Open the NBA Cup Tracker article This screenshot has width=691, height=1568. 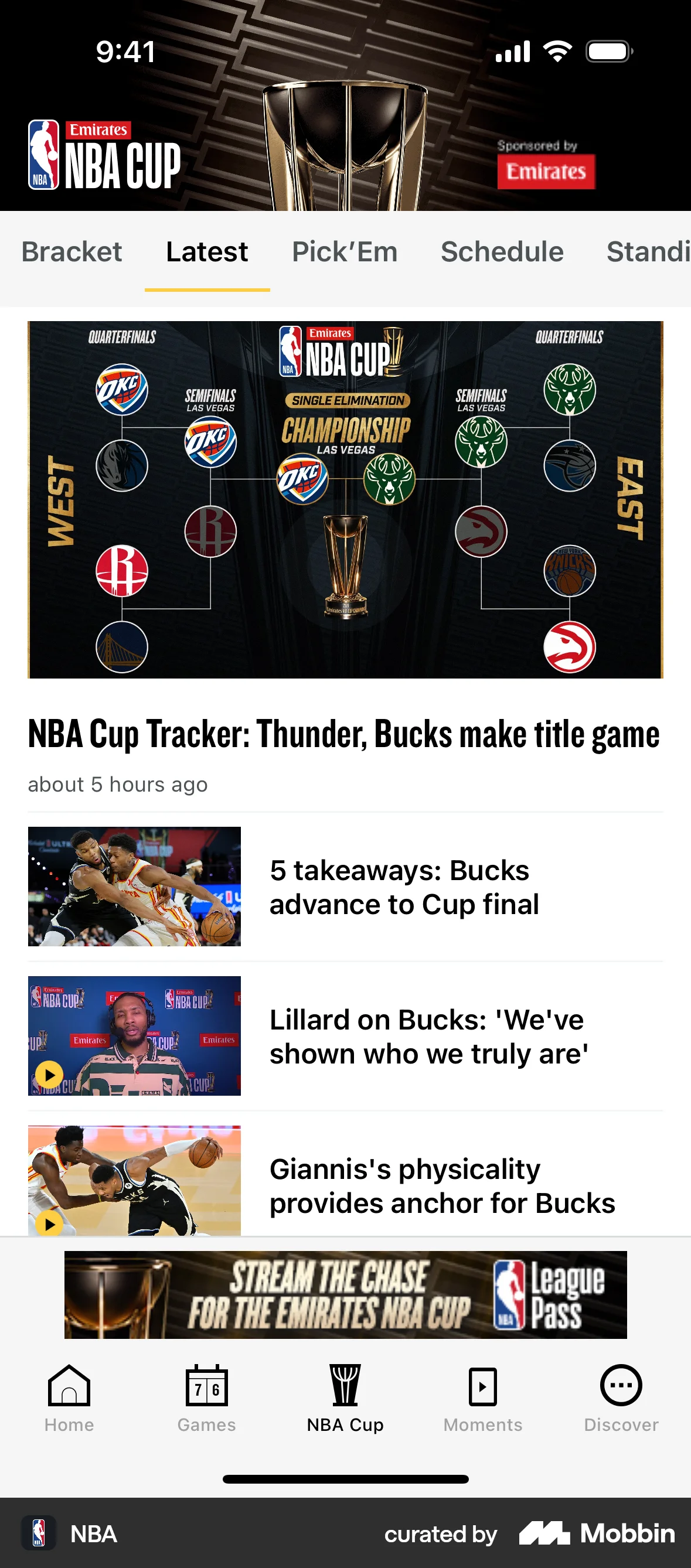click(344, 734)
